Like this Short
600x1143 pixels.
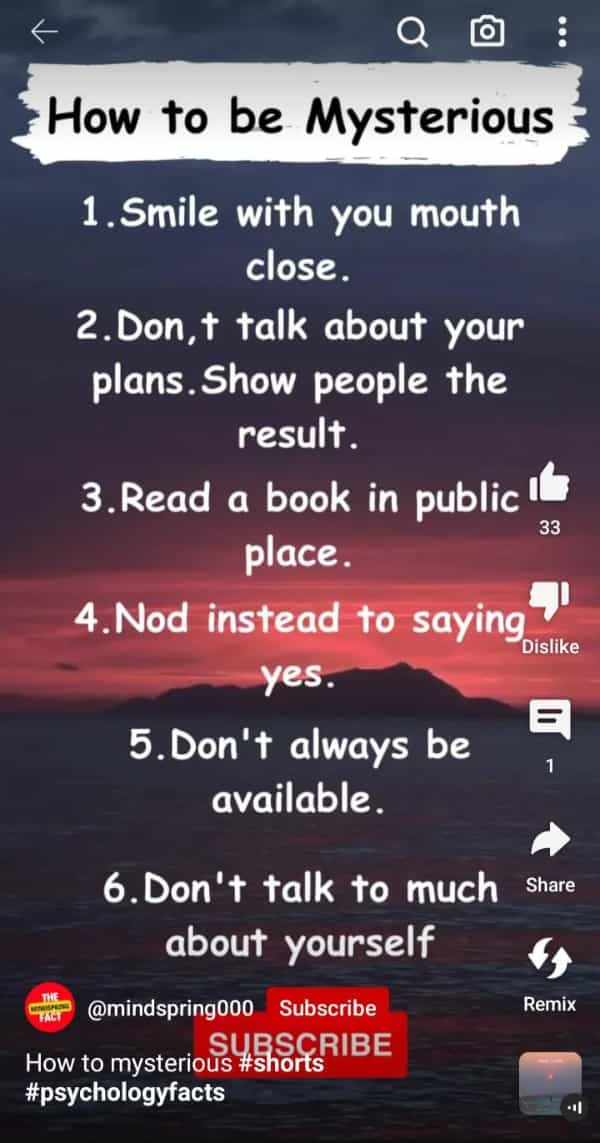point(549,485)
